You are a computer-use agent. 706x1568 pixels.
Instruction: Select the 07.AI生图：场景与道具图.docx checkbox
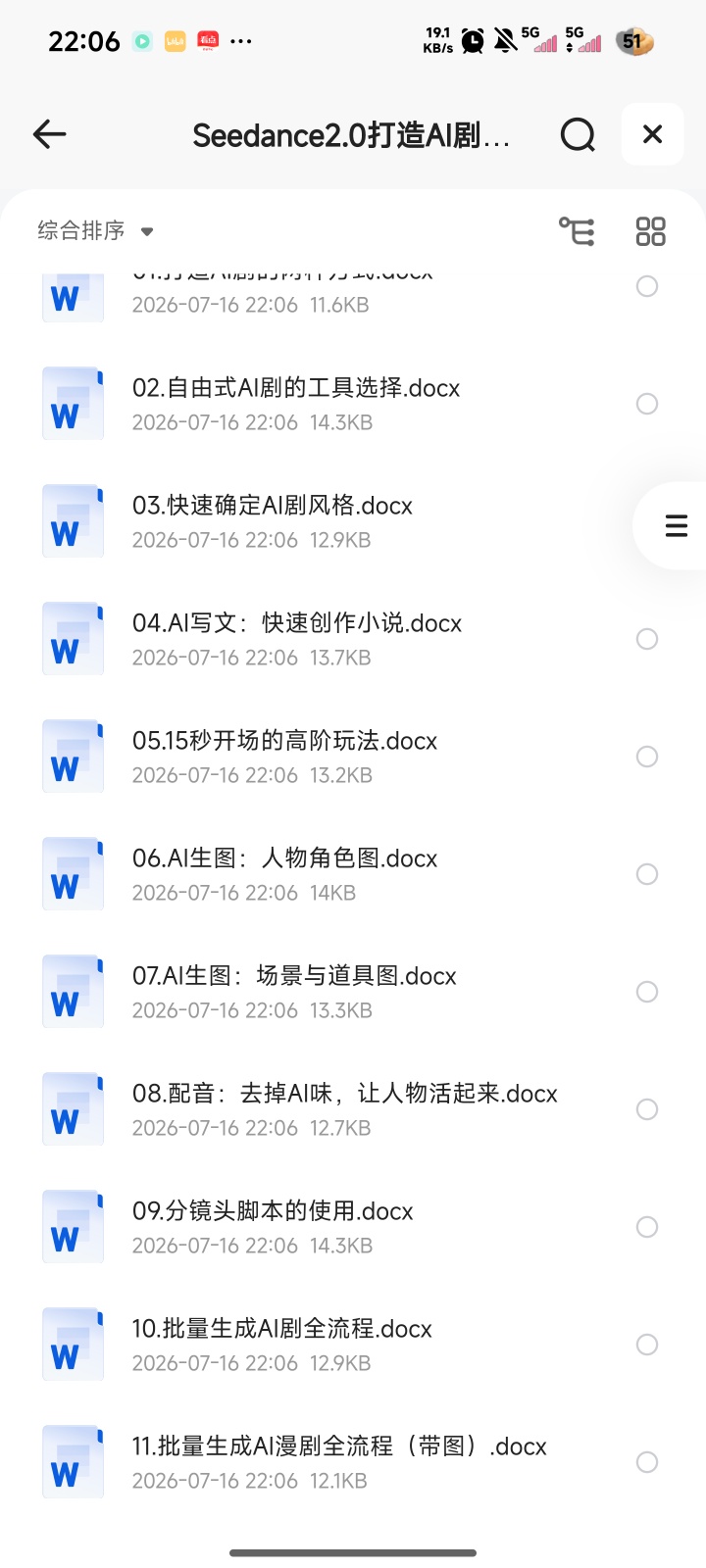point(647,992)
